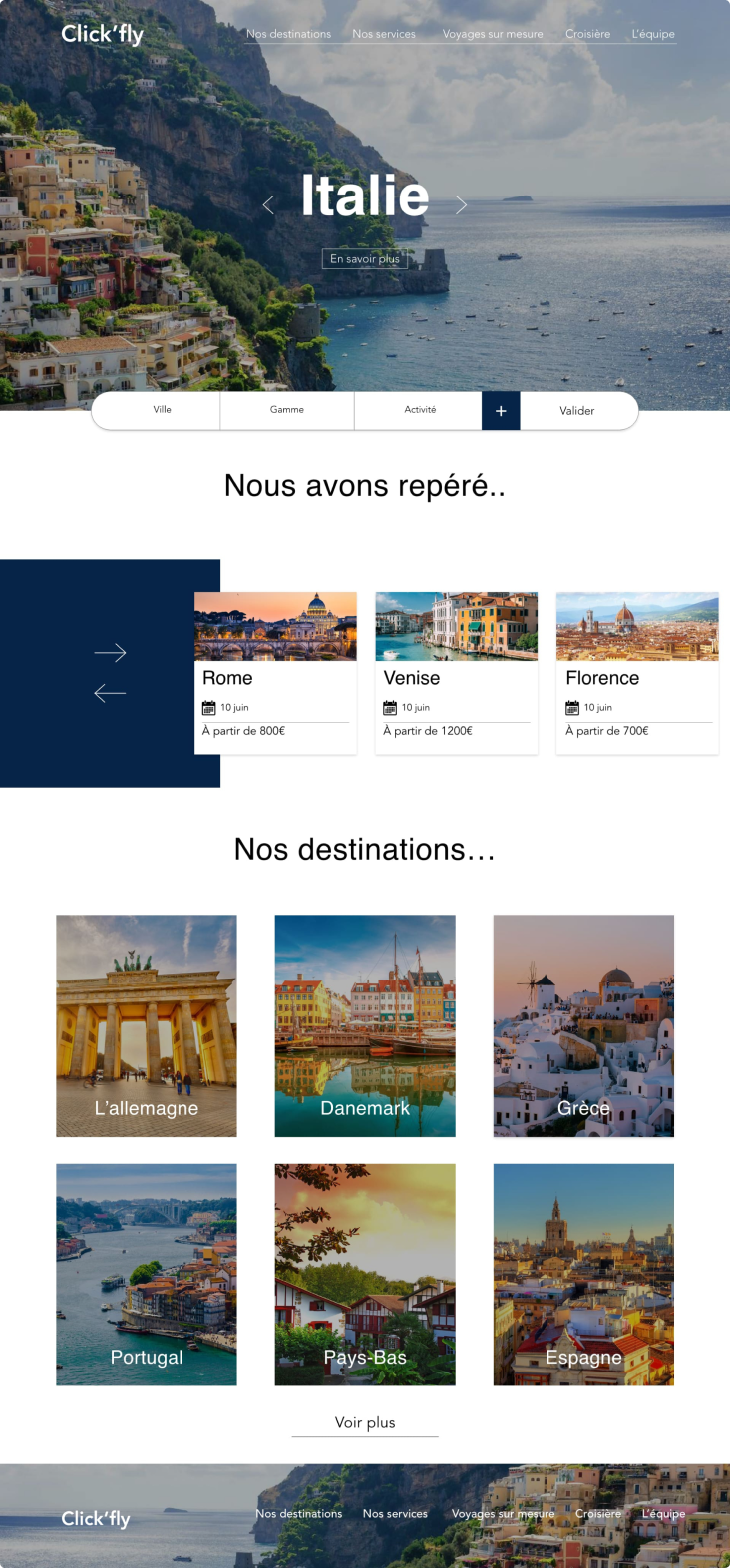
Task: Show previous hero destination before Italie
Action: [x=268, y=204]
